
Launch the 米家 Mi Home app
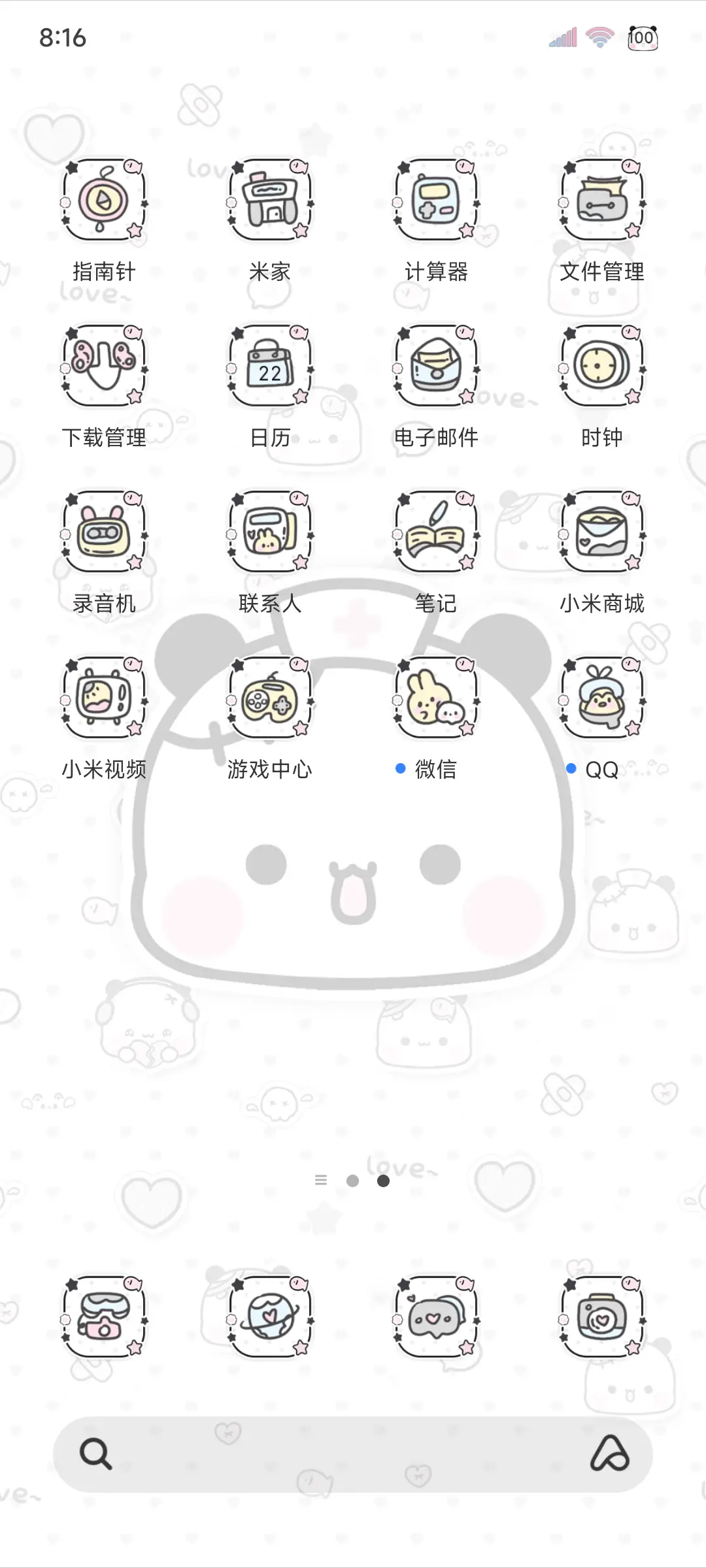[x=270, y=201]
